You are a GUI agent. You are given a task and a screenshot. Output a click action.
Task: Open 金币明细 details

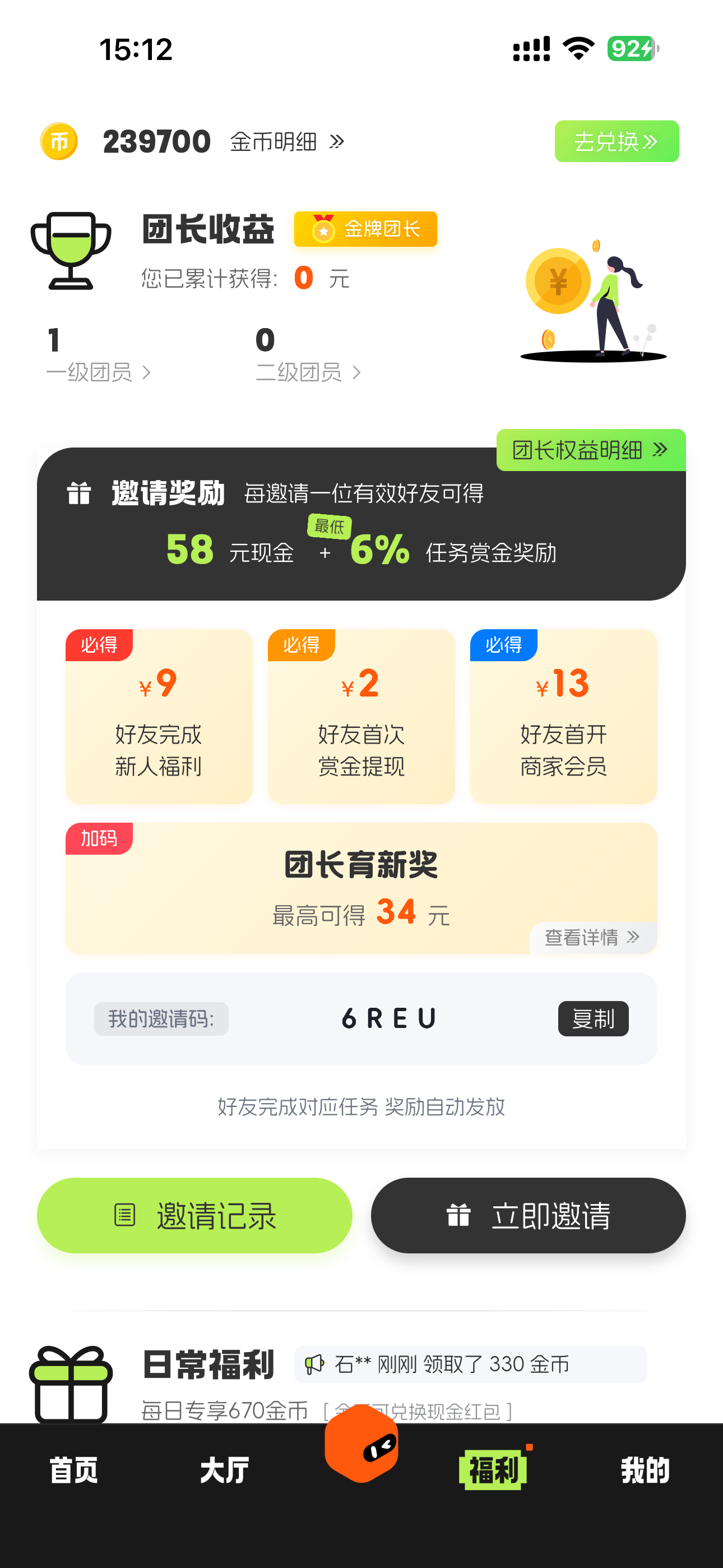(x=275, y=142)
